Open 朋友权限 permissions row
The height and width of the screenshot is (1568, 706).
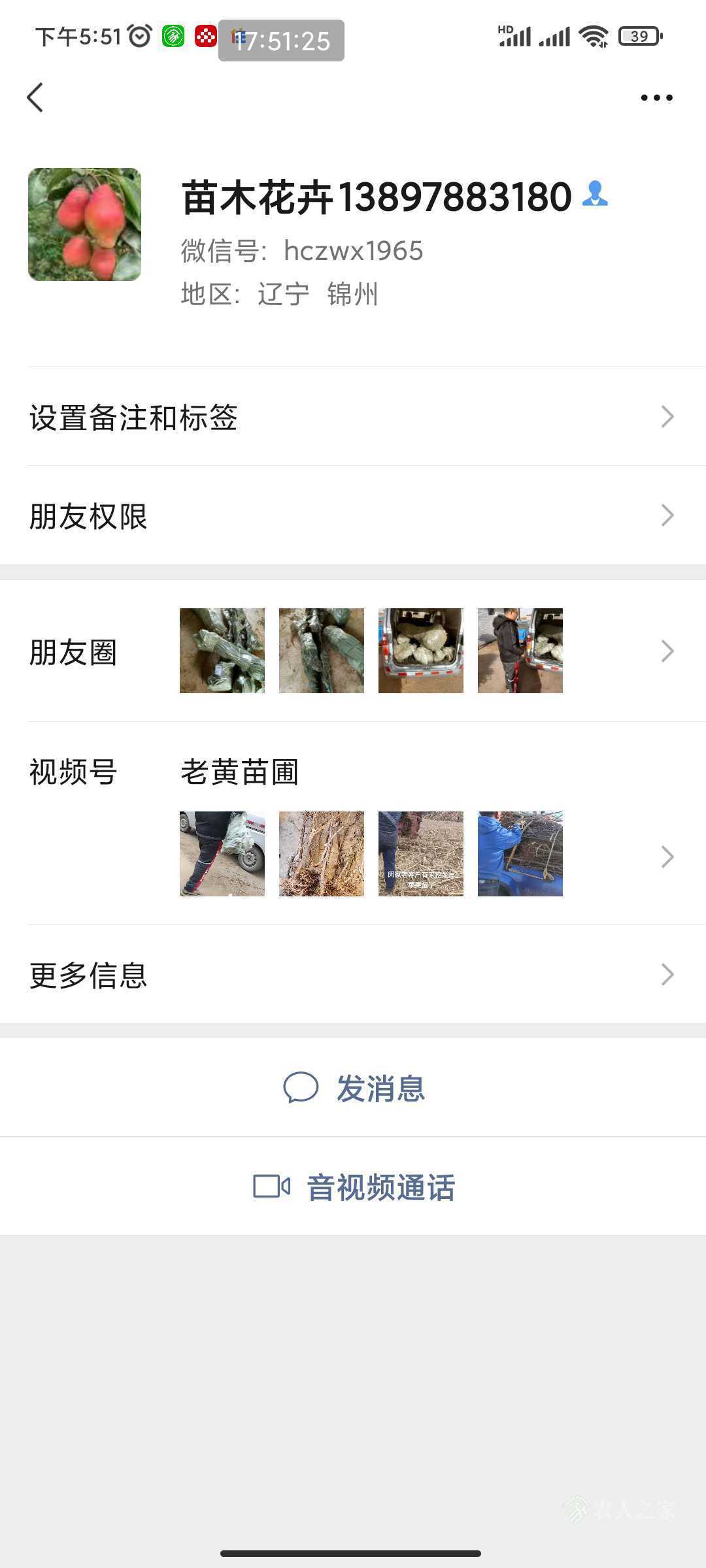pos(353,516)
